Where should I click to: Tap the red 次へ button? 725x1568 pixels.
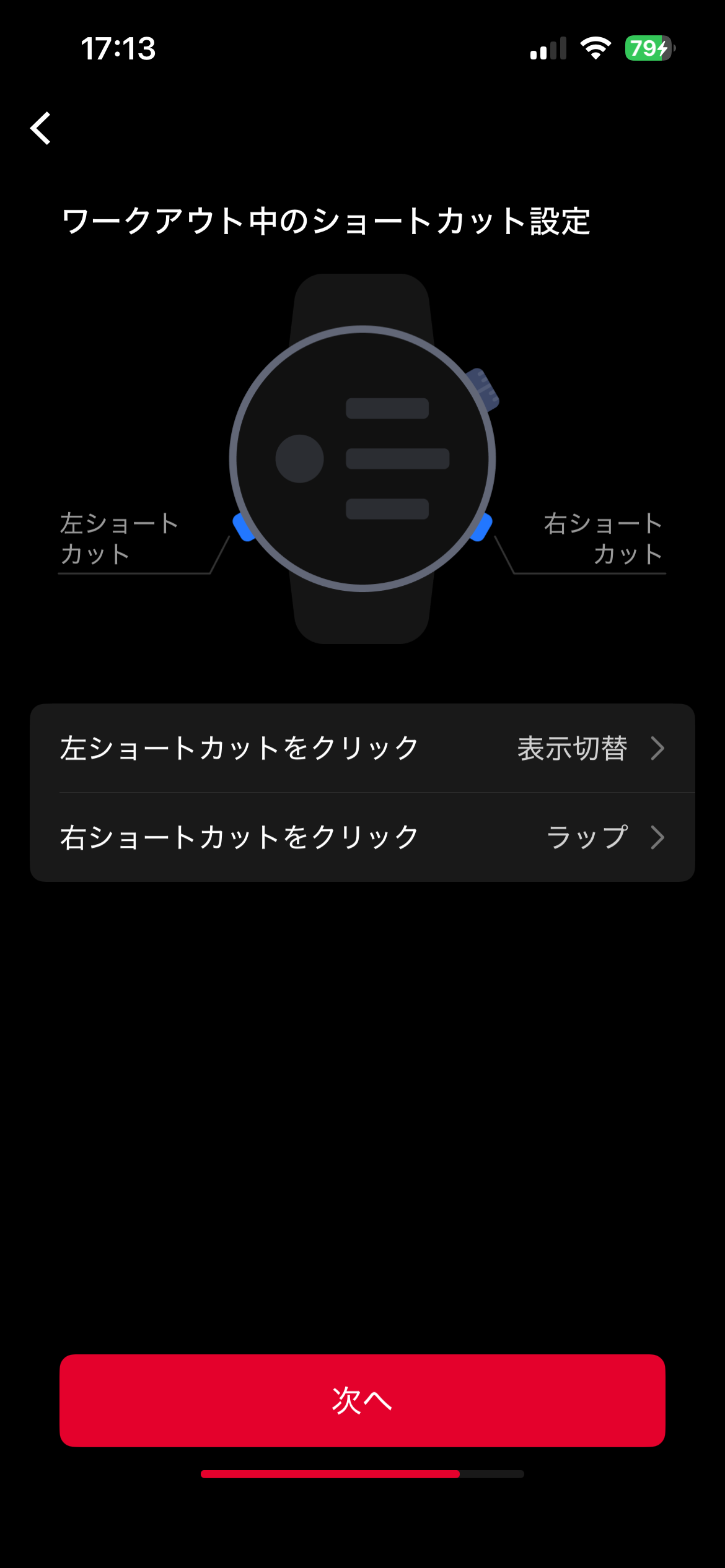coord(362,1401)
